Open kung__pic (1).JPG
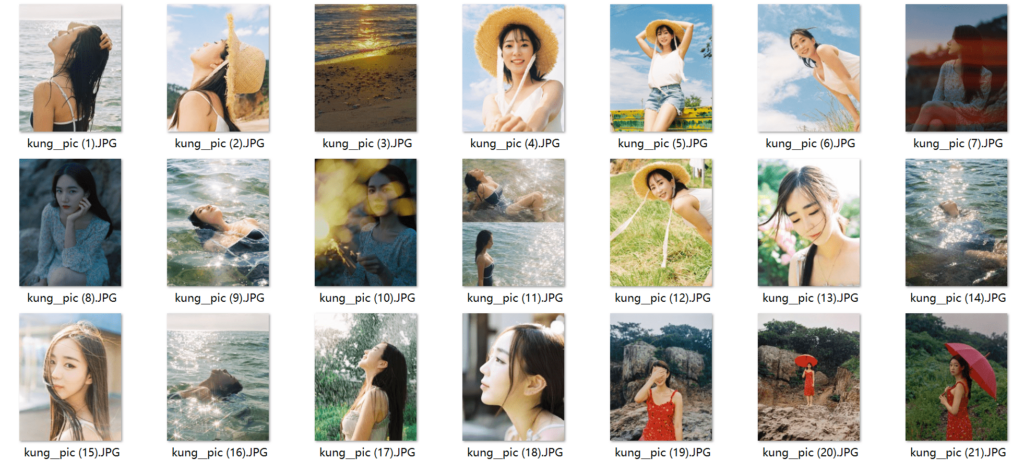 70,68
